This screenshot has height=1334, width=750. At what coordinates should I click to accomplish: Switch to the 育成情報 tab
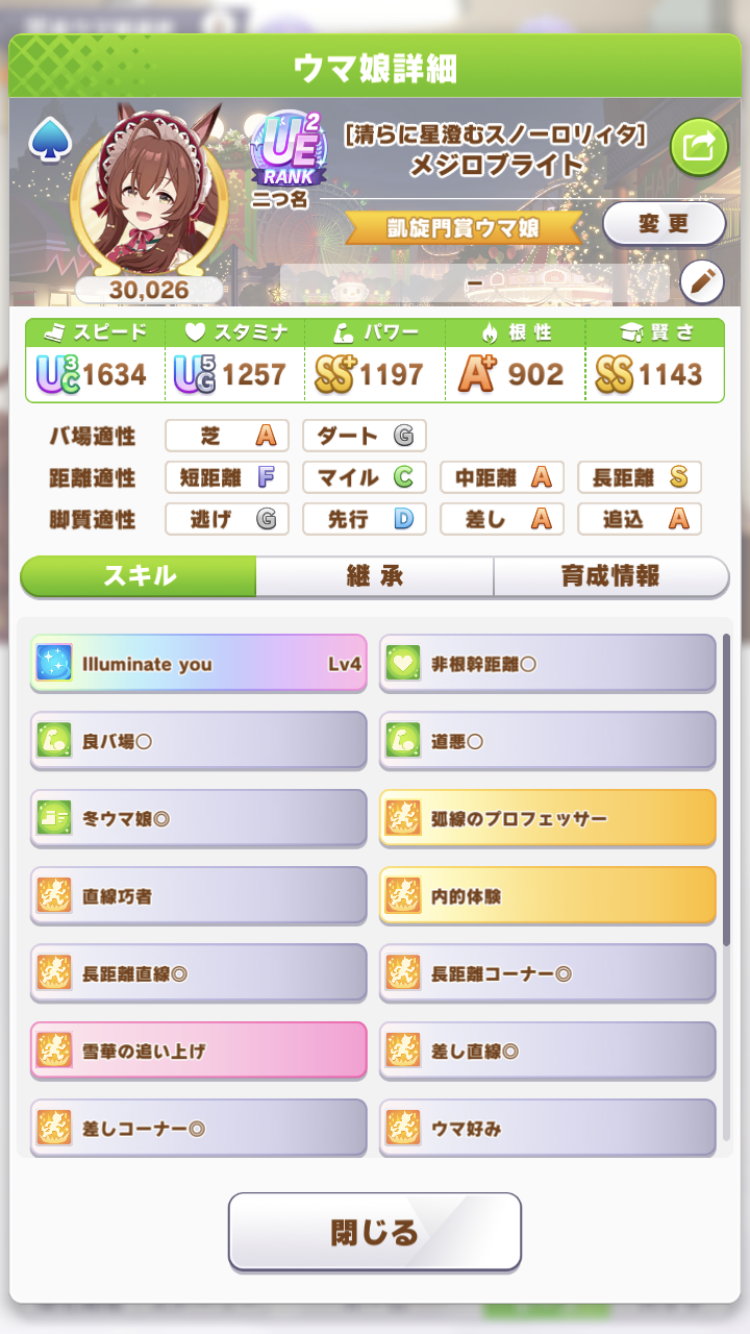pyautogui.click(x=610, y=577)
